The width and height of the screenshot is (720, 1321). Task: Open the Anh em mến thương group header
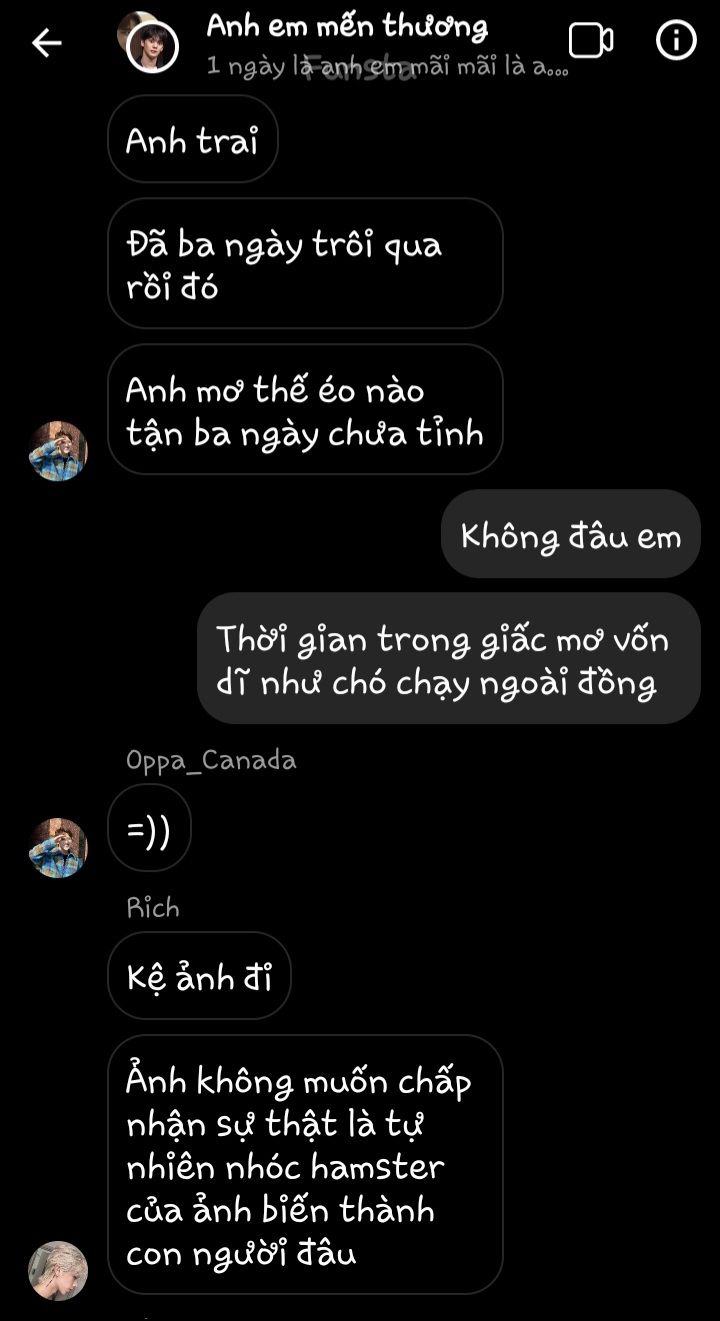[x=347, y=28]
